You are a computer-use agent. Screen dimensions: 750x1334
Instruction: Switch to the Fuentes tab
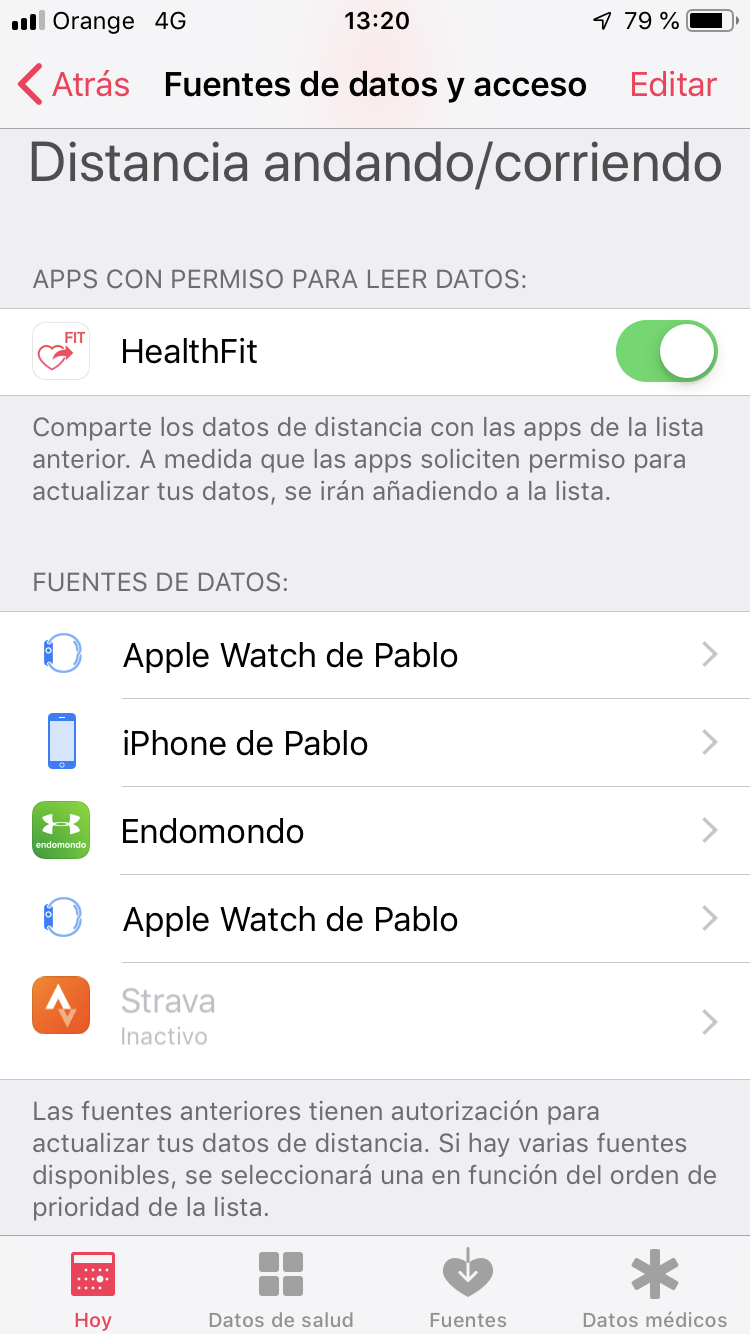coord(468,1289)
